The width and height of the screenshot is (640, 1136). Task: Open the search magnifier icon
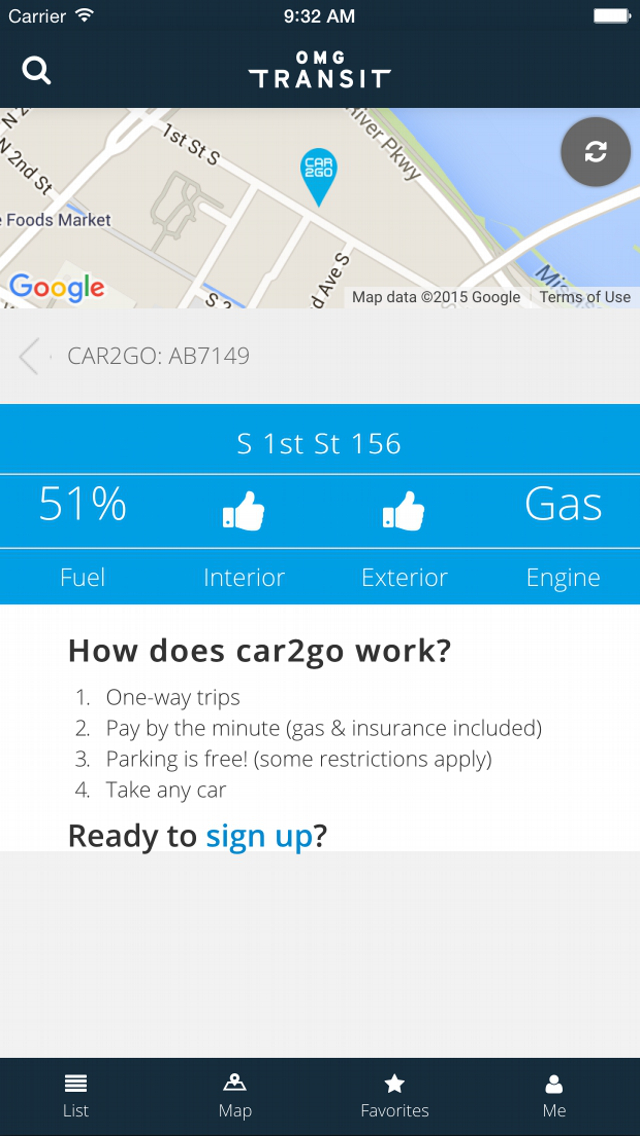coord(36,71)
